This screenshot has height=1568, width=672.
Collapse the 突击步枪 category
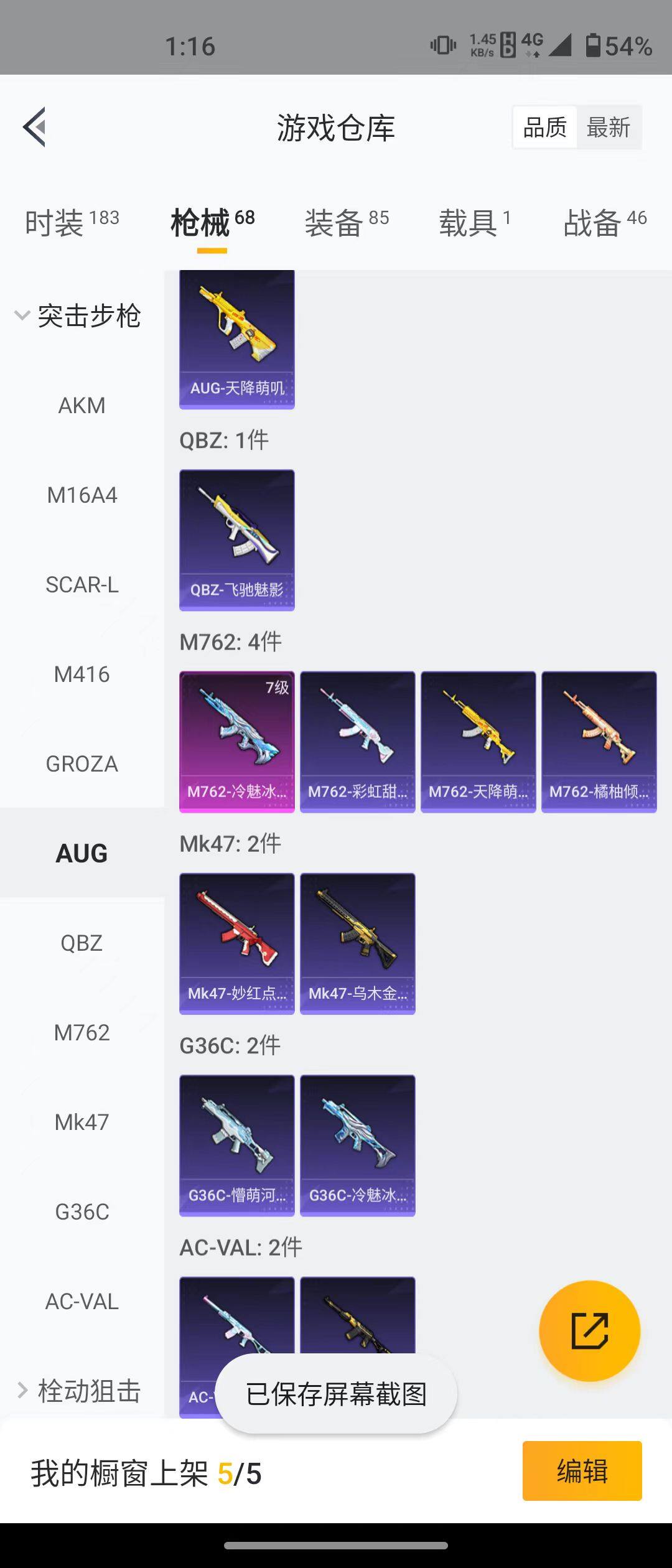click(x=78, y=315)
